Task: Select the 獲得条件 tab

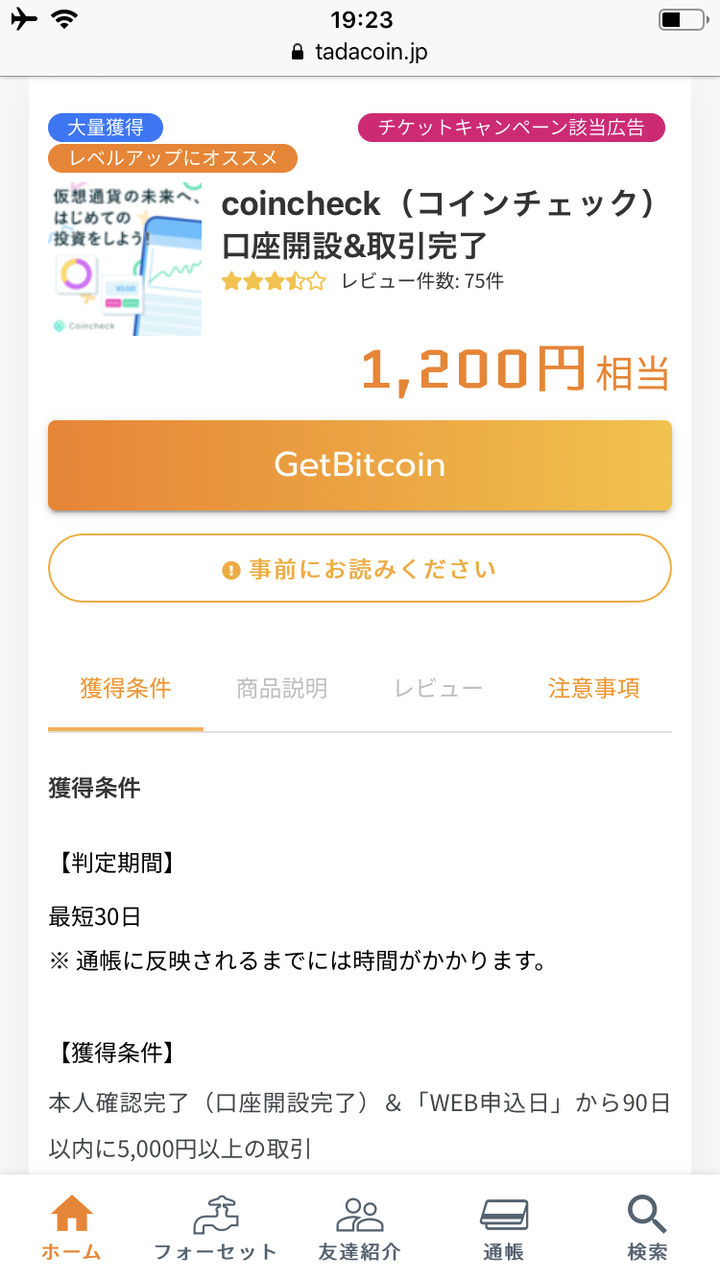Action: coord(125,689)
